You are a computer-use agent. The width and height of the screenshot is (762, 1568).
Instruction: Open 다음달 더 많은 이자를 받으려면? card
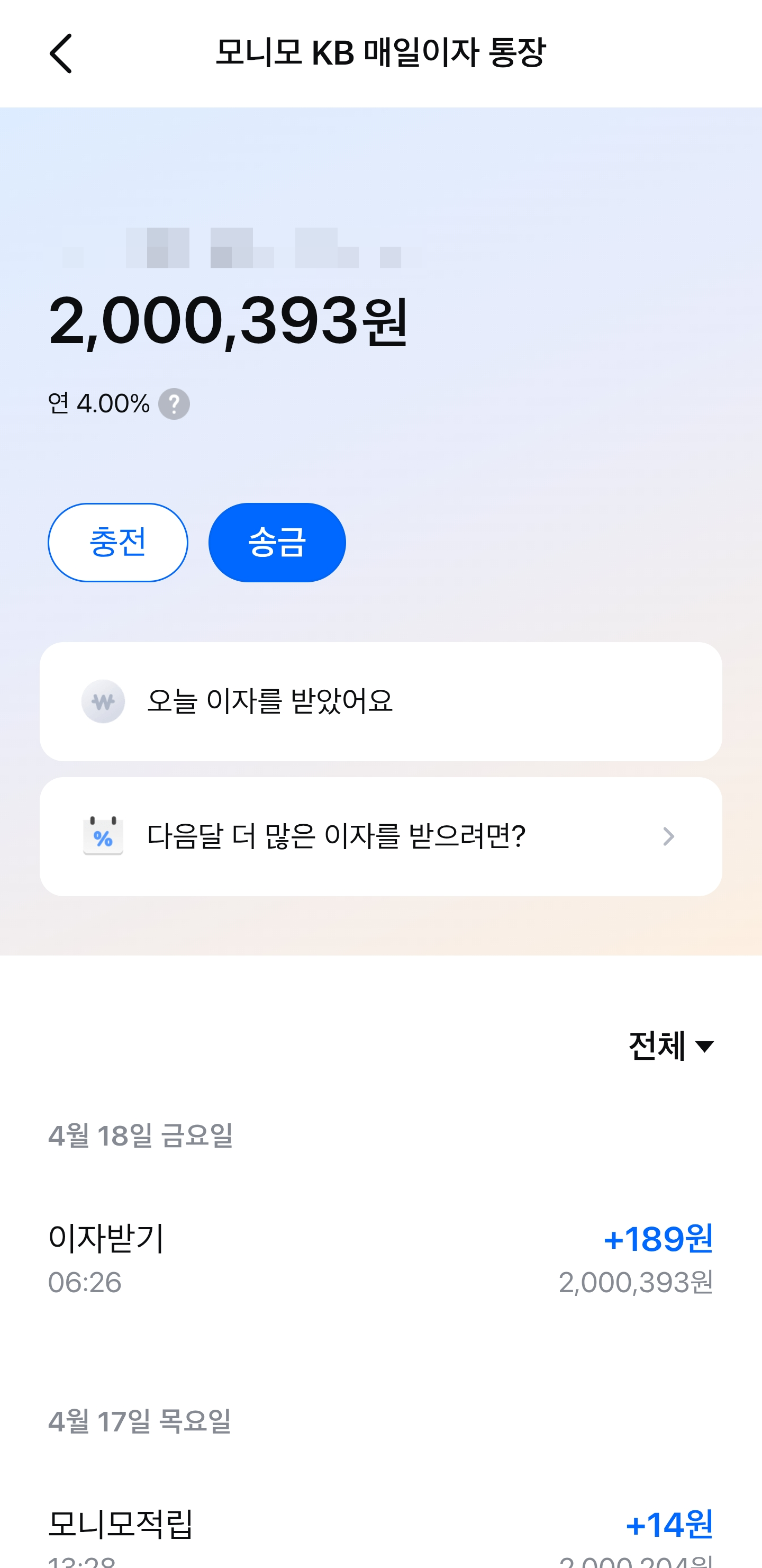pos(381,836)
